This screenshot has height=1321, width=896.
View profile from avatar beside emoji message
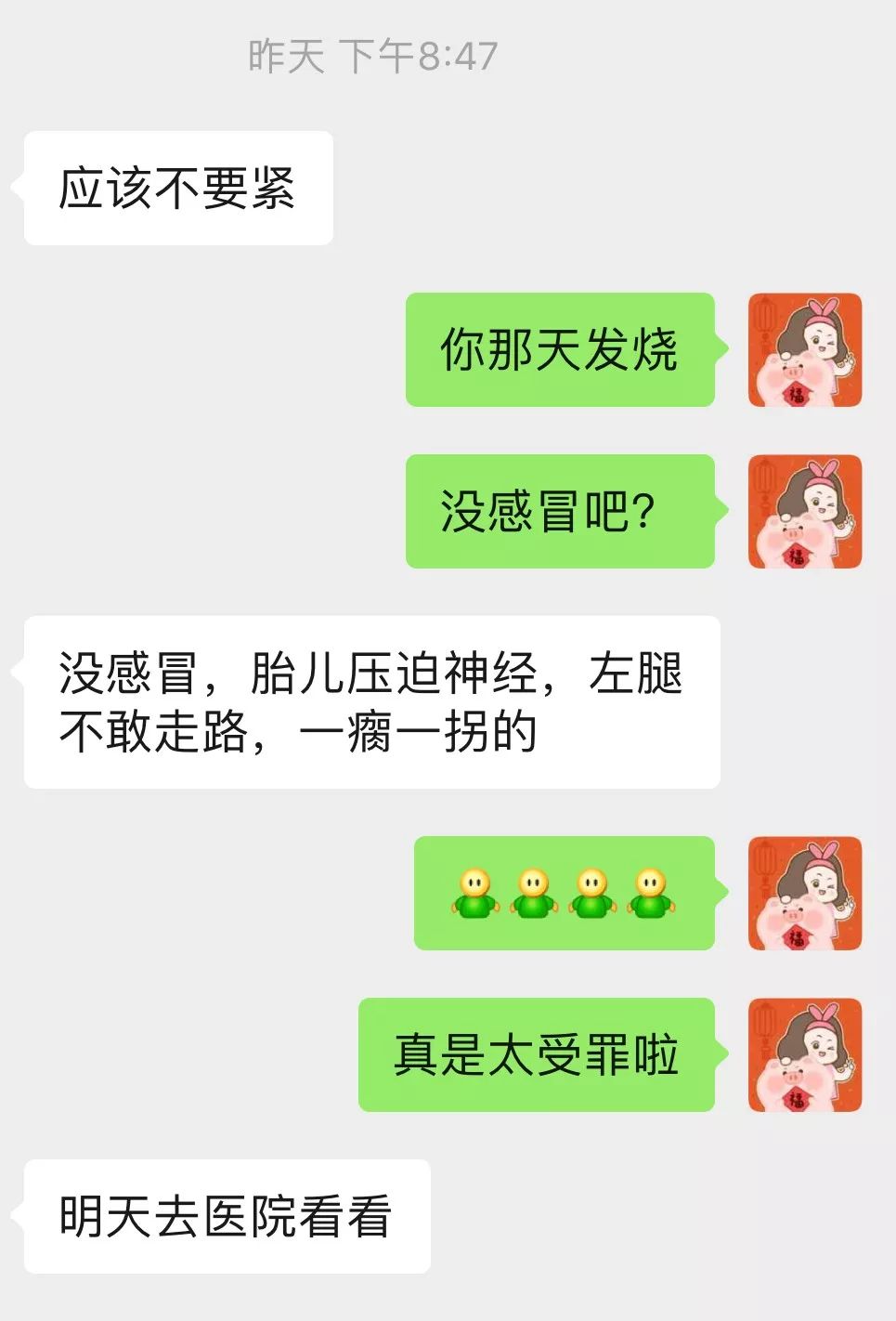coord(805,893)
